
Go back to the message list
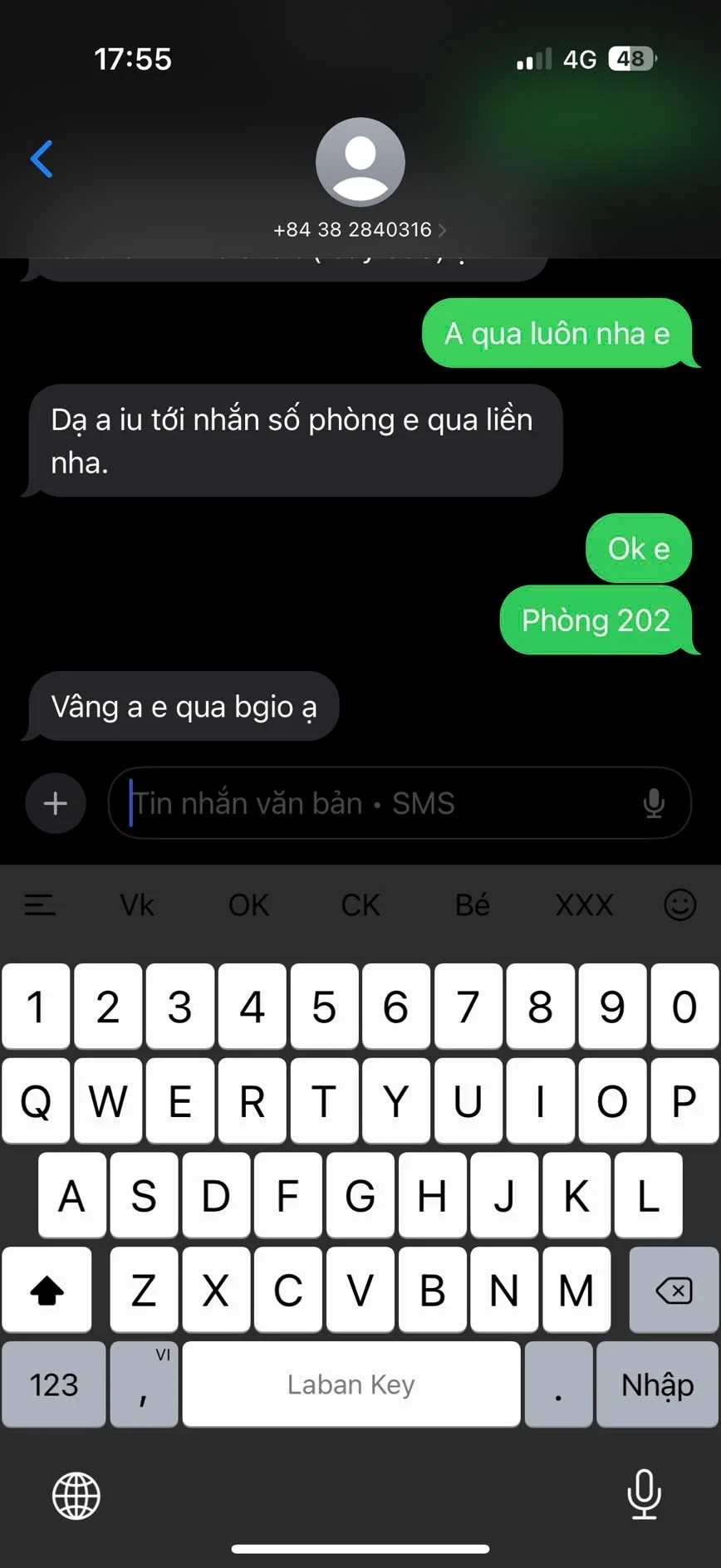coord(42,159)
